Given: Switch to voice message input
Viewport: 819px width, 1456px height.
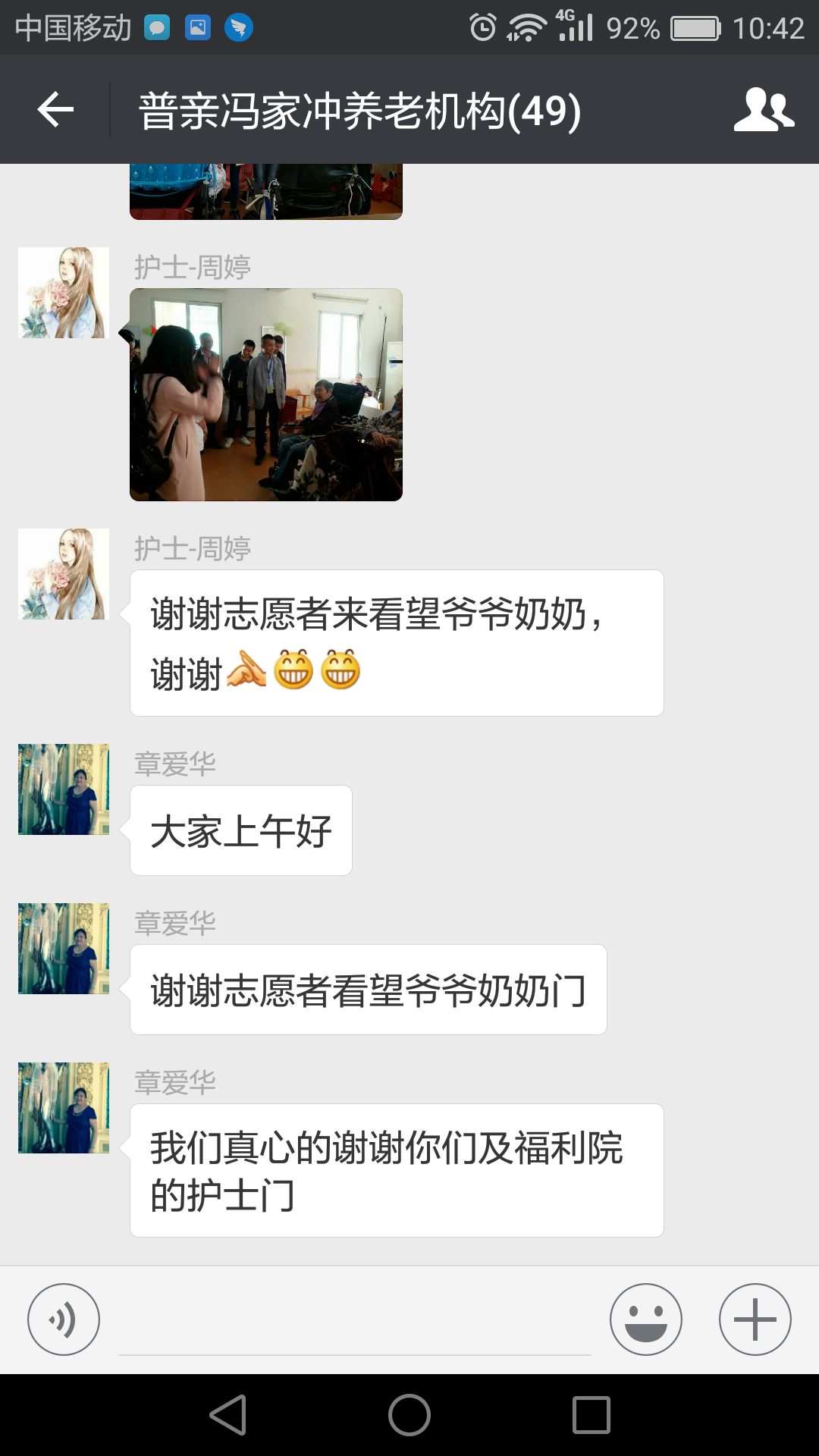Looking at the screenshot, I should click(x=64, y=1319).
